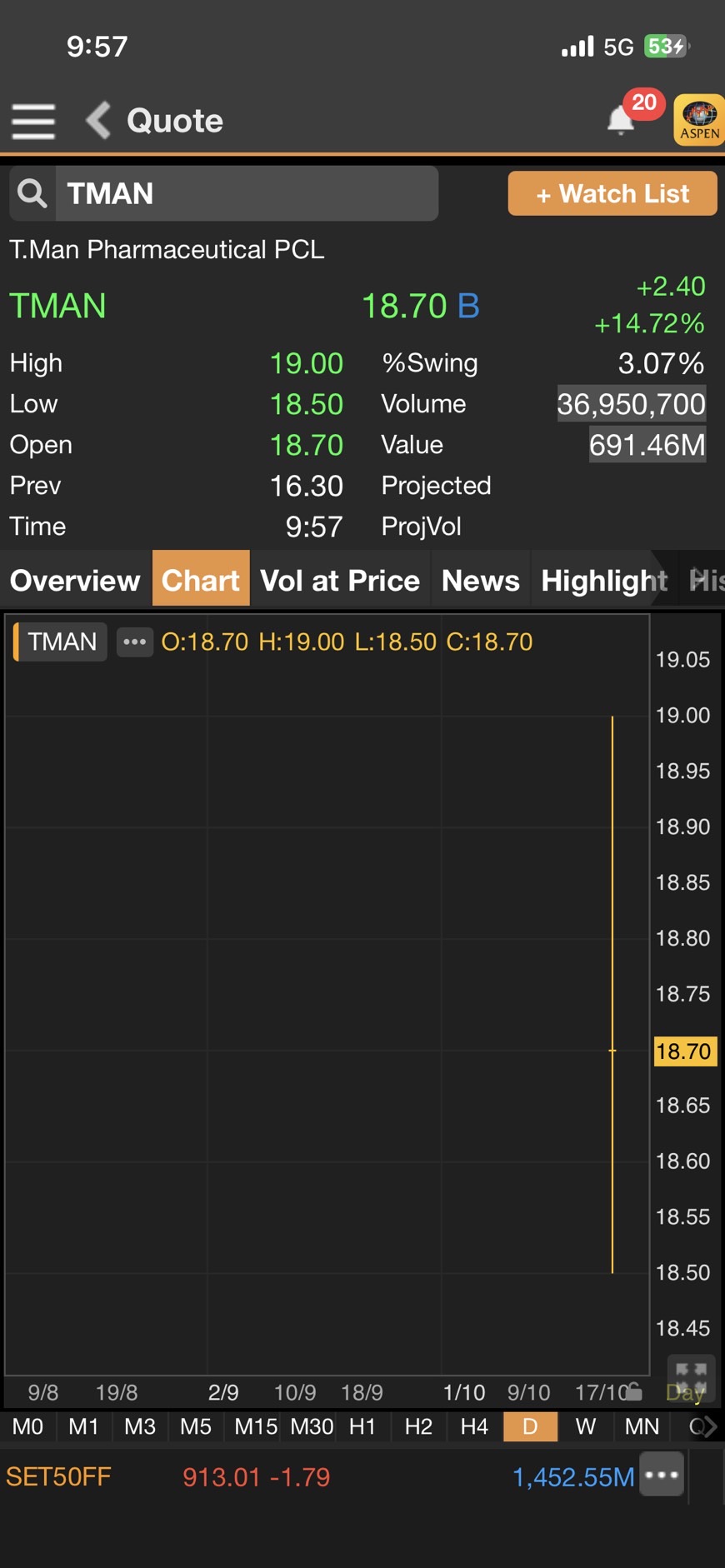Open the hamburger navigation menu
725x1568 pixels.
tap(33, 120)
